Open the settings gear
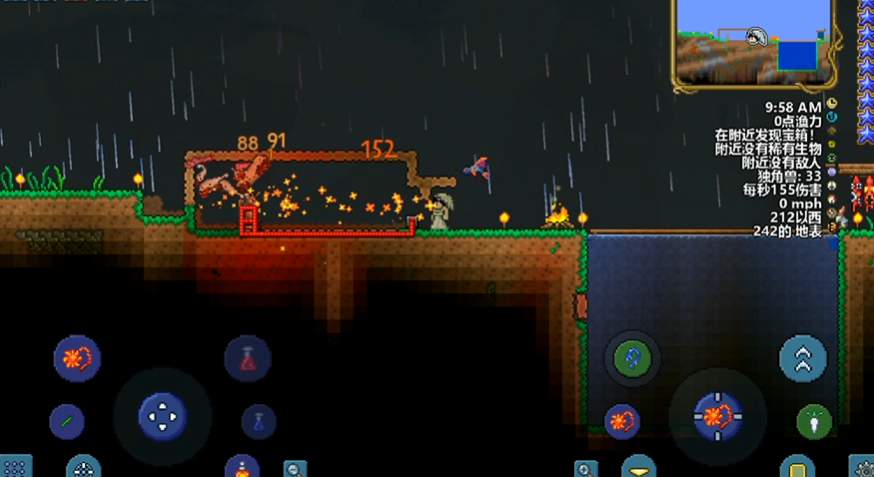This screenshot has height=477, width=874. click(x=861, y=467)
